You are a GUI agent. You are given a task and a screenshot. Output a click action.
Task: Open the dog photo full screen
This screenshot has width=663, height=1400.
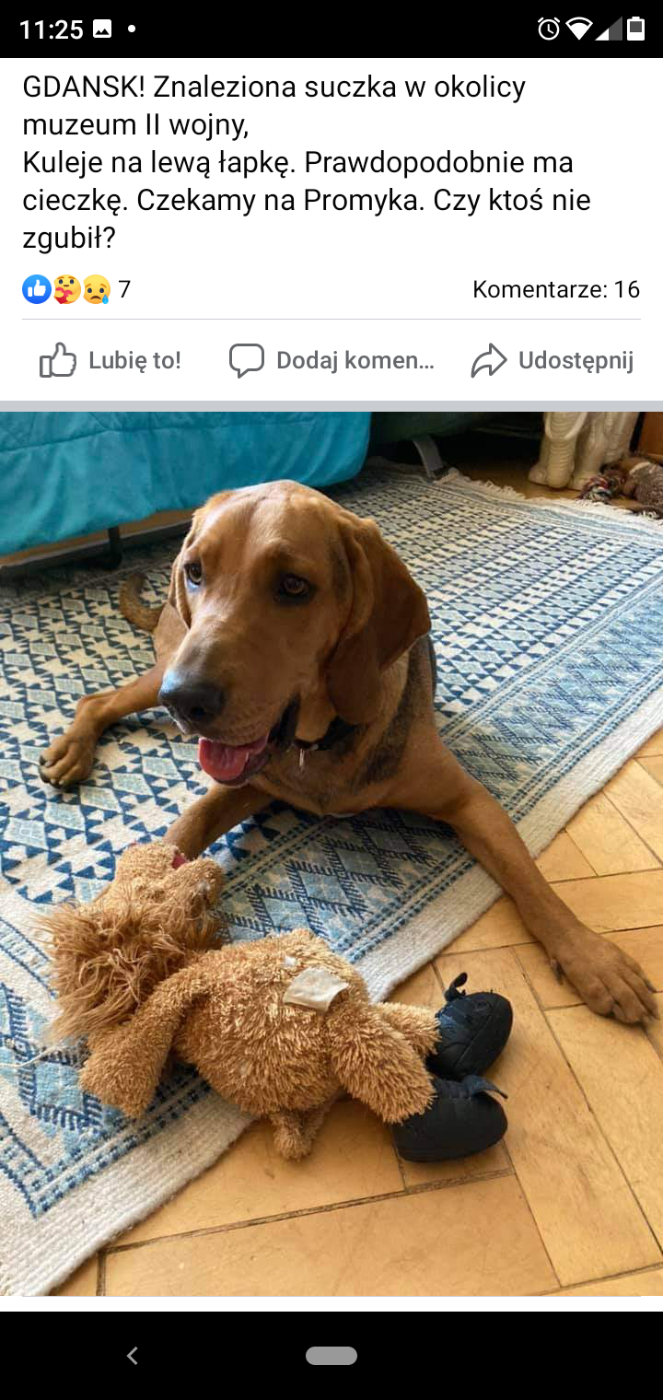331,854
